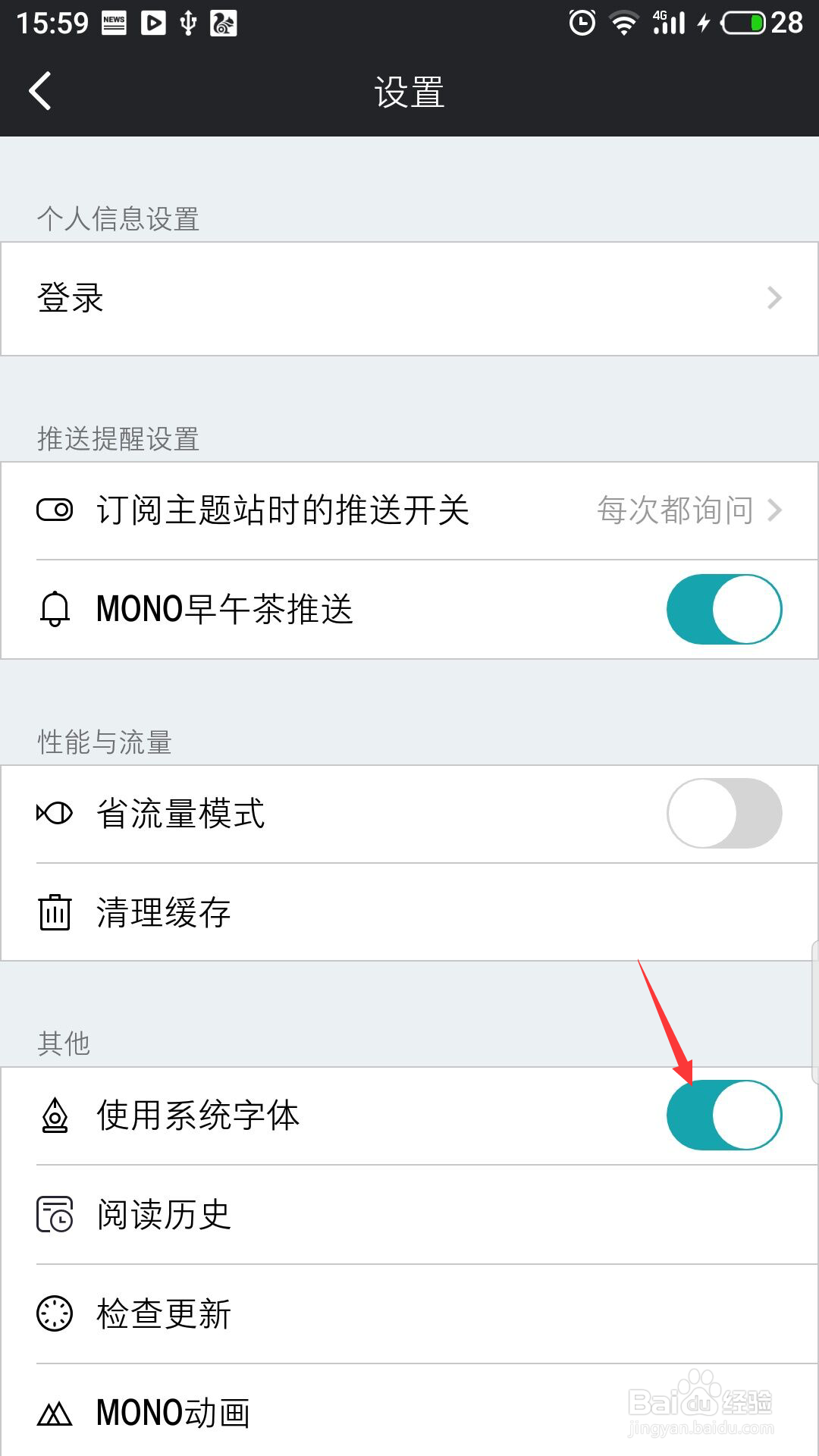
Task: Tap the trash icon to clear cache
Action: pos(54,912)
